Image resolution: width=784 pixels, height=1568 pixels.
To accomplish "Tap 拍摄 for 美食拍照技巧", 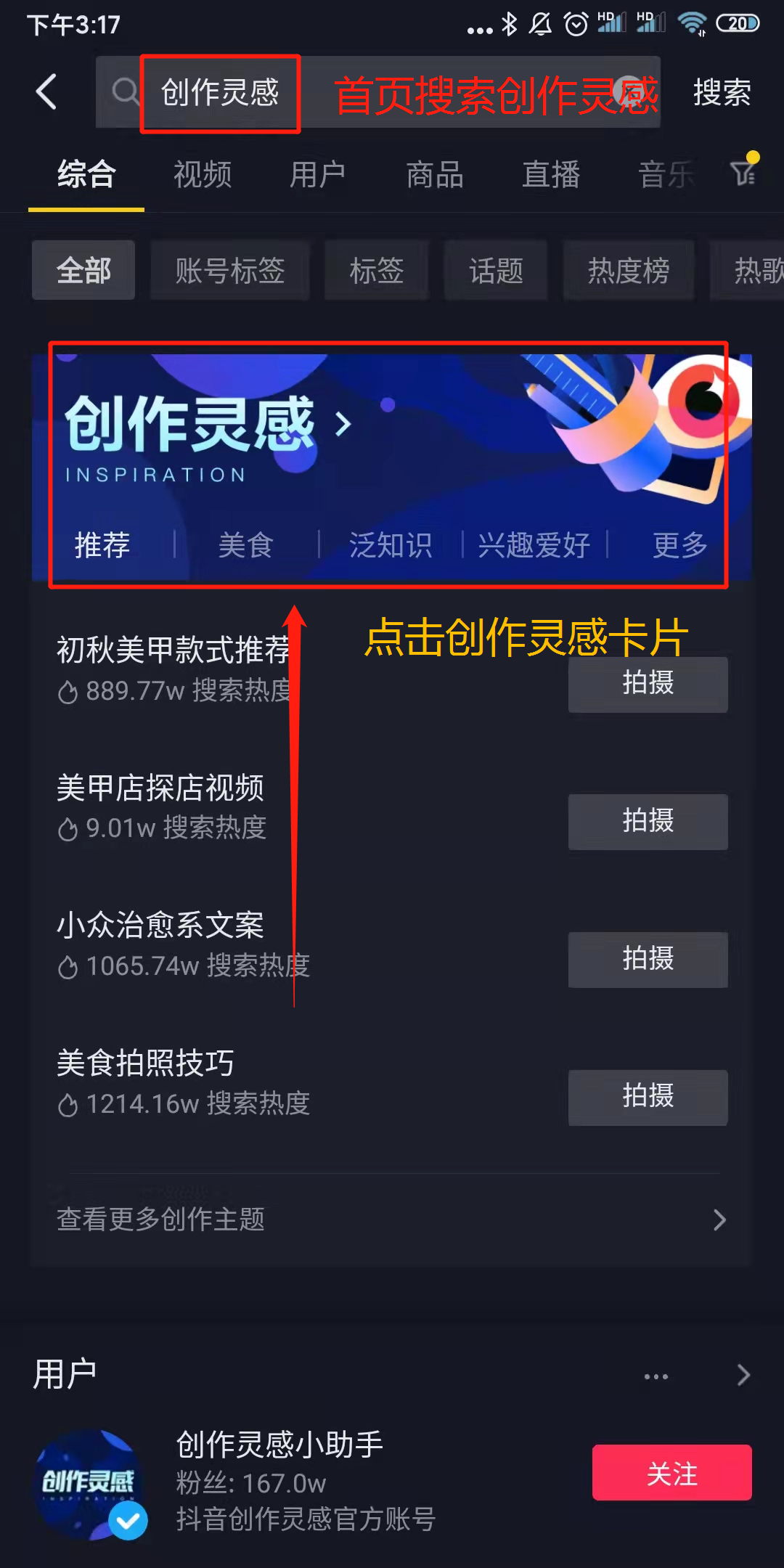I will [648, 1097].
